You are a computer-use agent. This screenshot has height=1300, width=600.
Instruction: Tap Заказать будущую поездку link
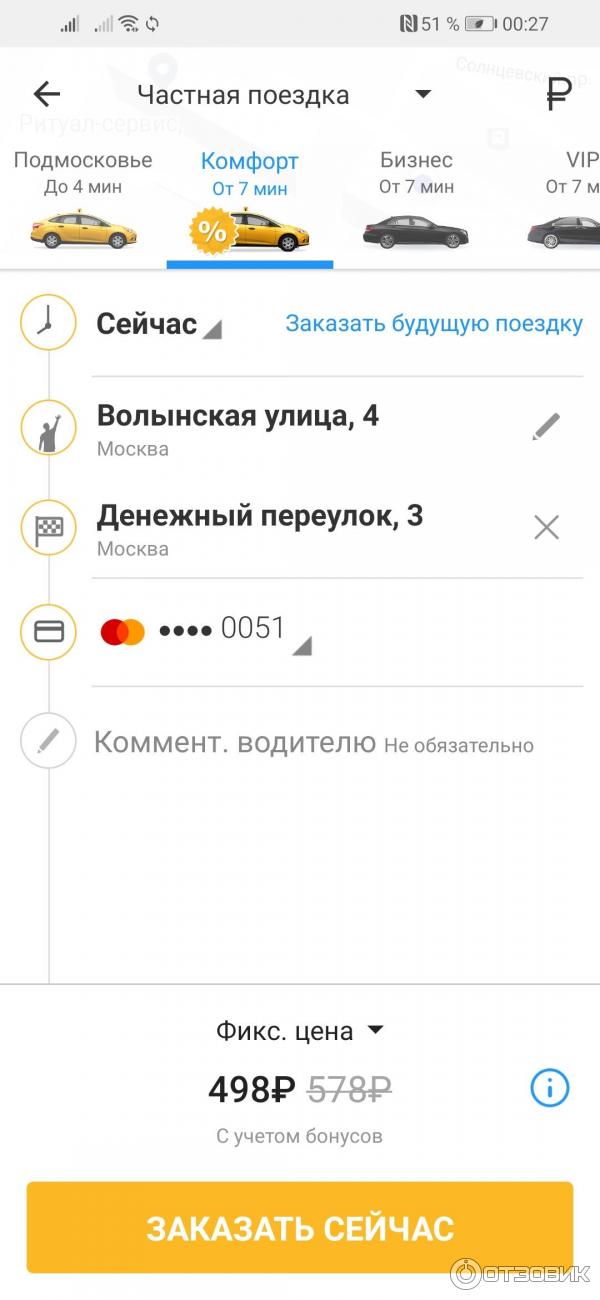(433, 324)
